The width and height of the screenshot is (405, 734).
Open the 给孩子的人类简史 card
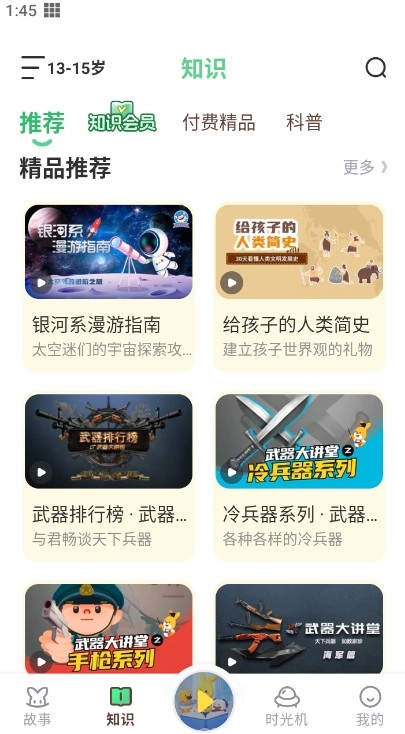coord(299,286)
